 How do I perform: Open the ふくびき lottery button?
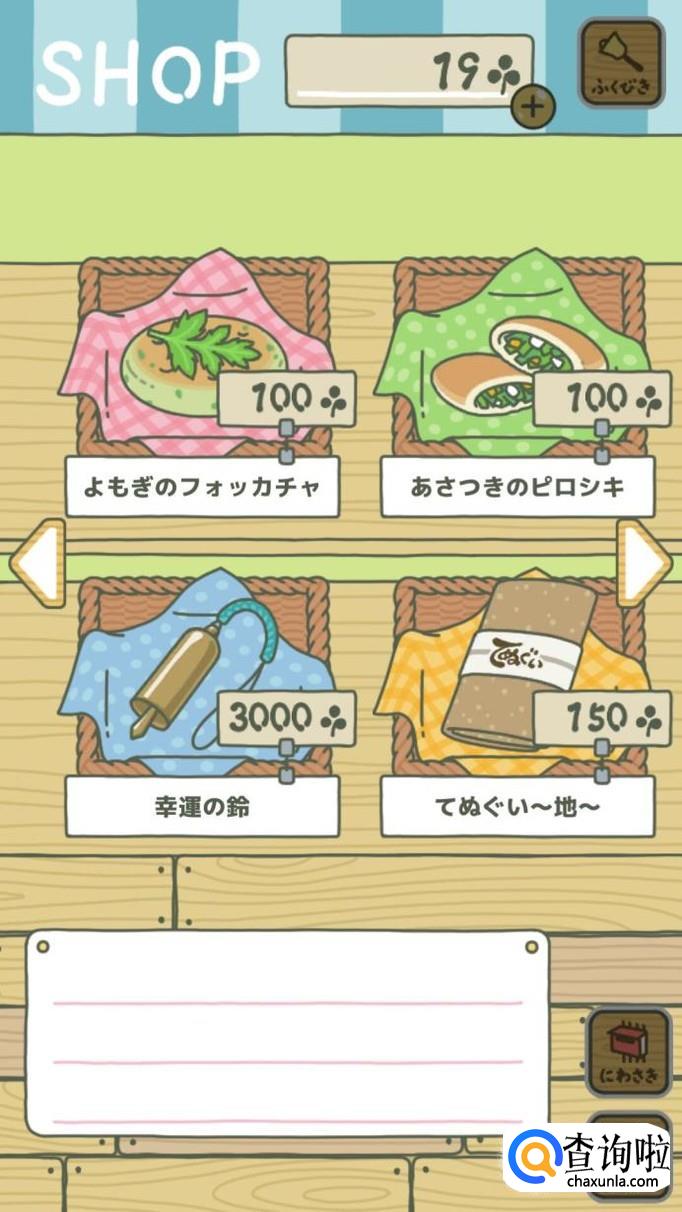coord(621,64)
